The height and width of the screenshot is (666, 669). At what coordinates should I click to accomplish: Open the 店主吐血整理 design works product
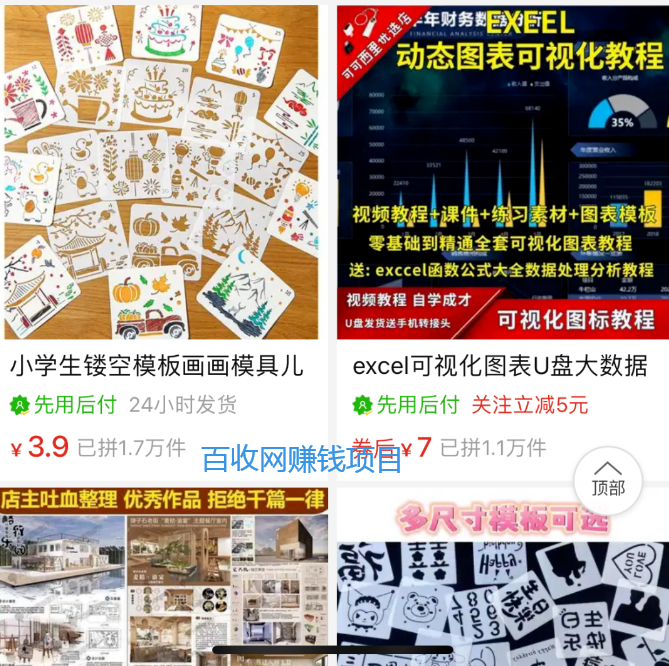pyautogui.click(x=164, y=580)
